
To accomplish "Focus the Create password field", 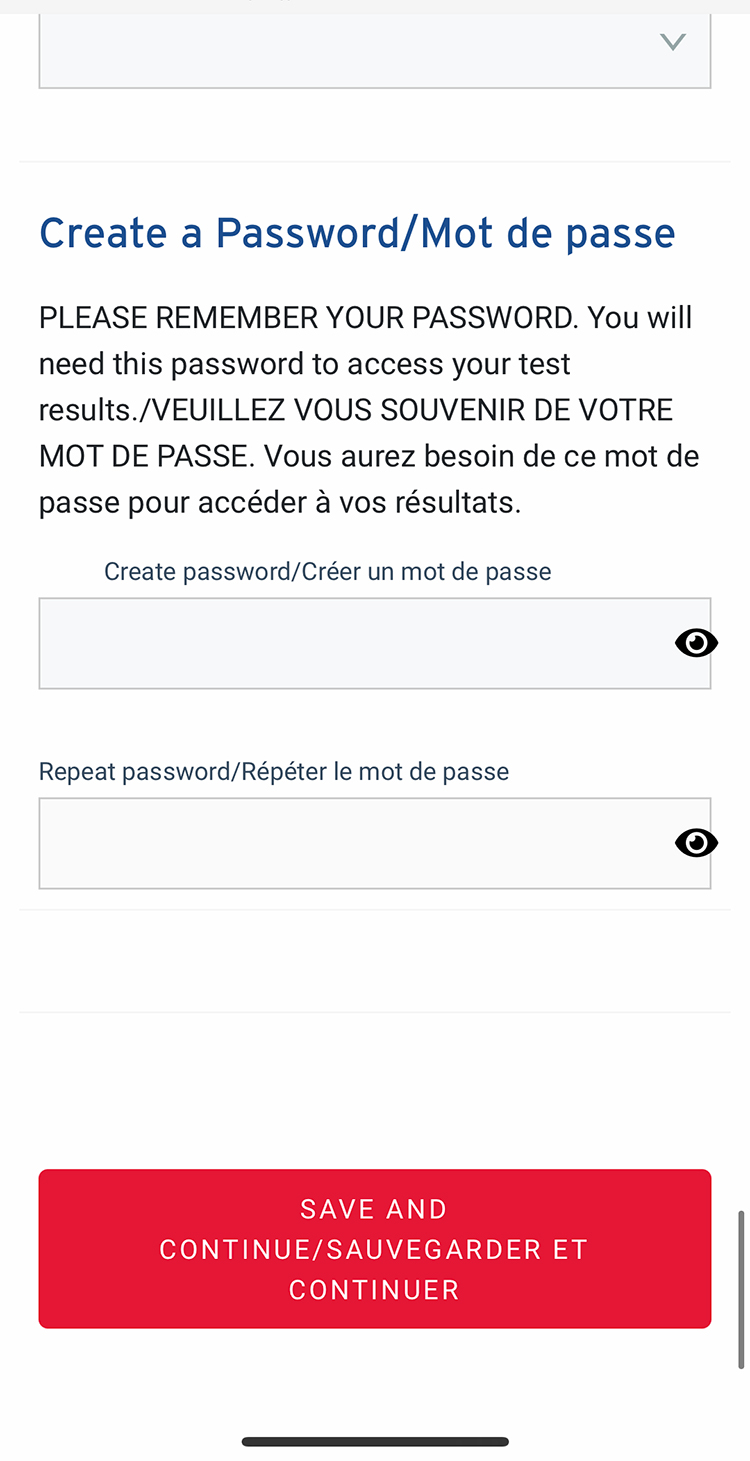I will coord(375,643).
